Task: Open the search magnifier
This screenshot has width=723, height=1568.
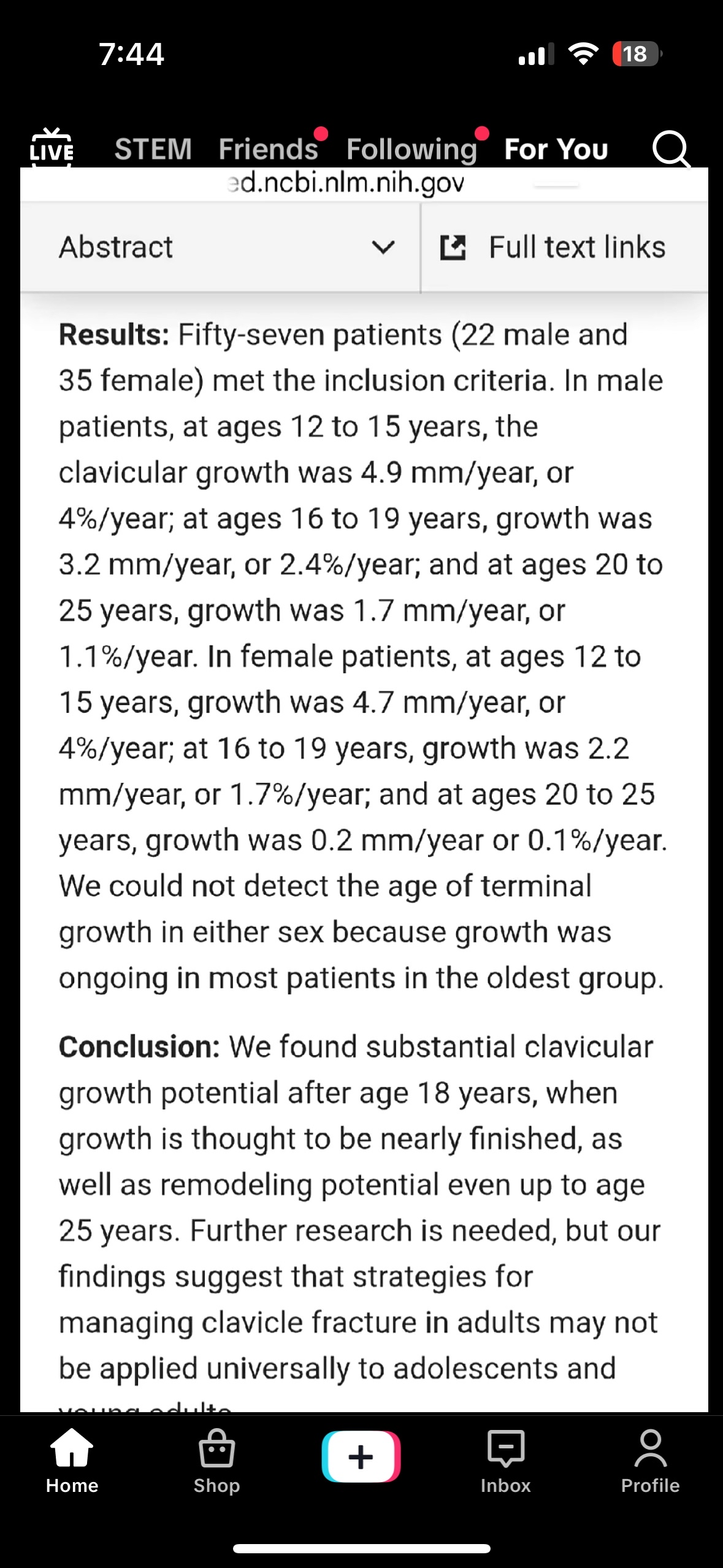Action: tap(671, 149)
